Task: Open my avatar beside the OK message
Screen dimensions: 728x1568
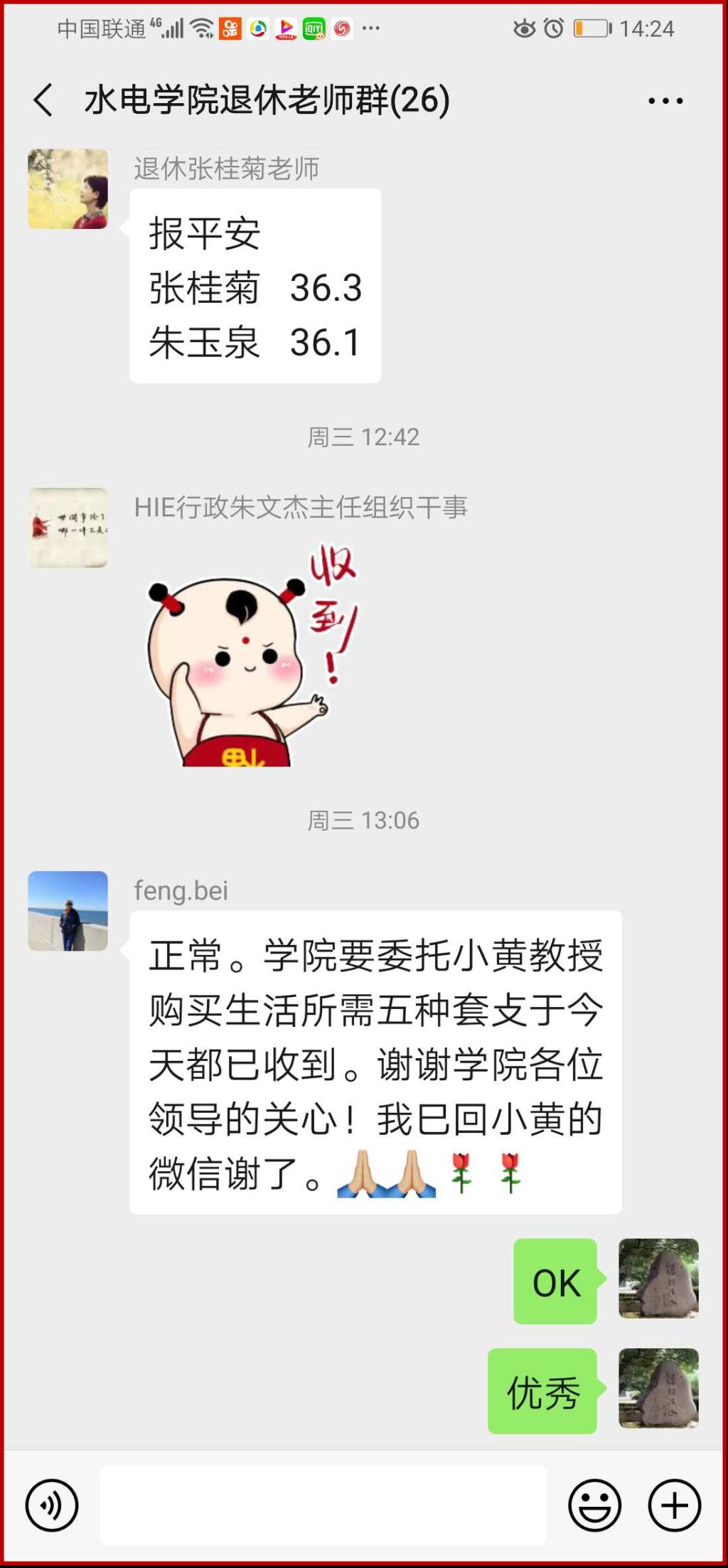Action: 658,1279
